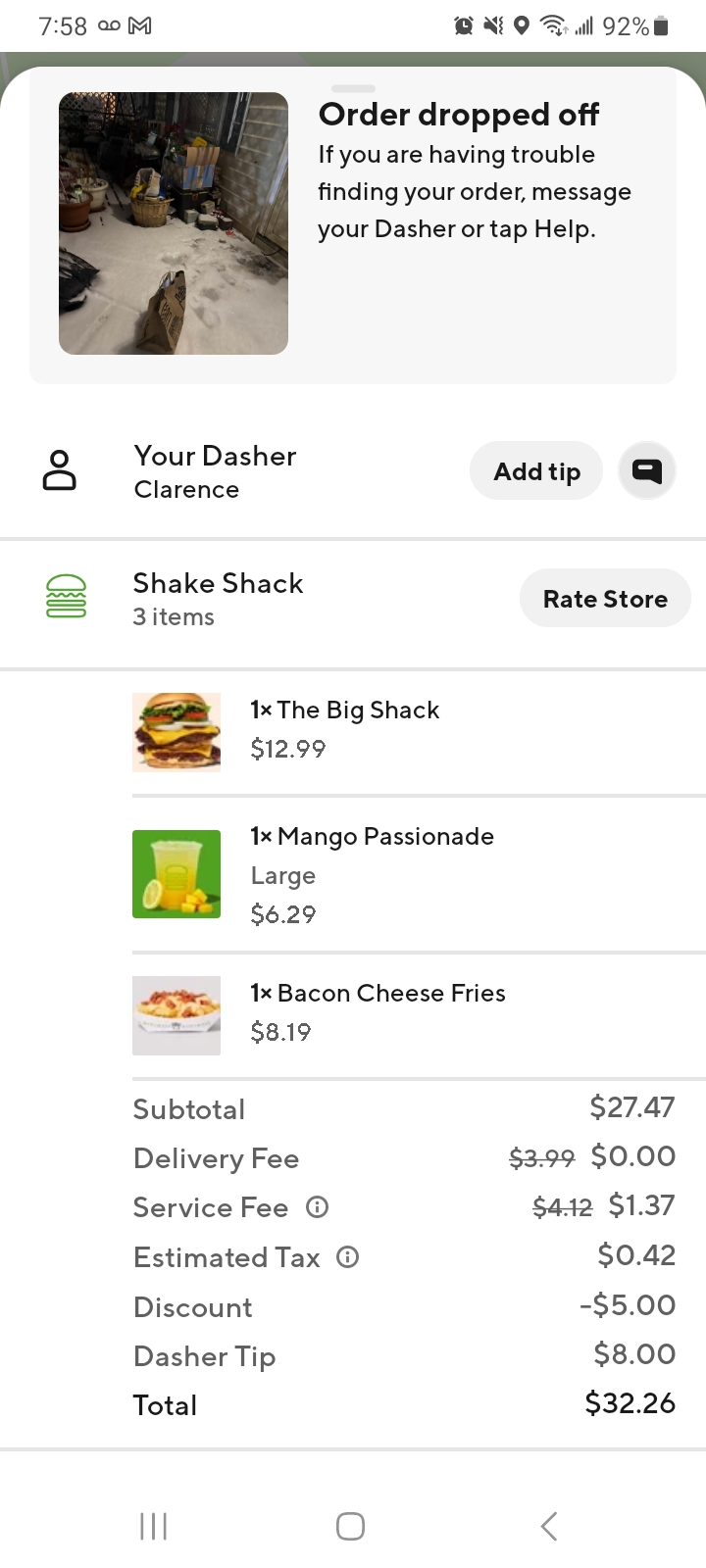Go back using the system back button

(x=549, y=1526)
